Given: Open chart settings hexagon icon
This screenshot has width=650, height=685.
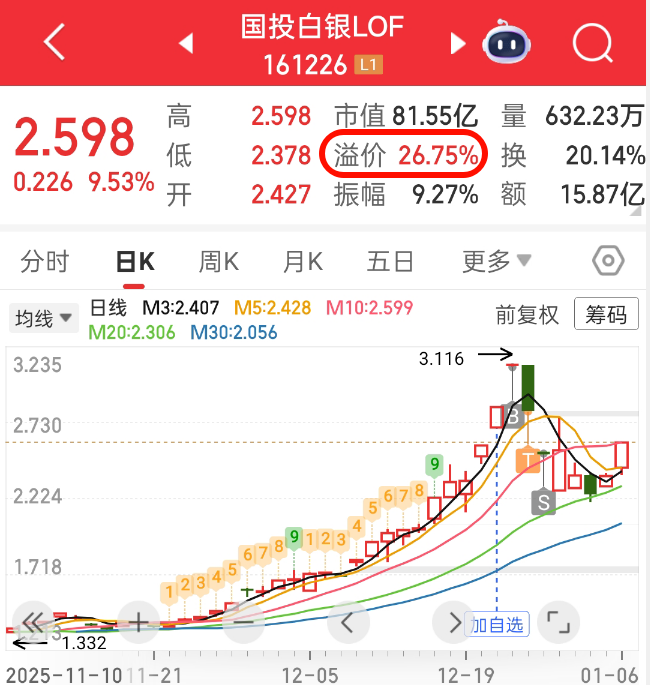Looking at the screenshot, I should tap(608, 262).
